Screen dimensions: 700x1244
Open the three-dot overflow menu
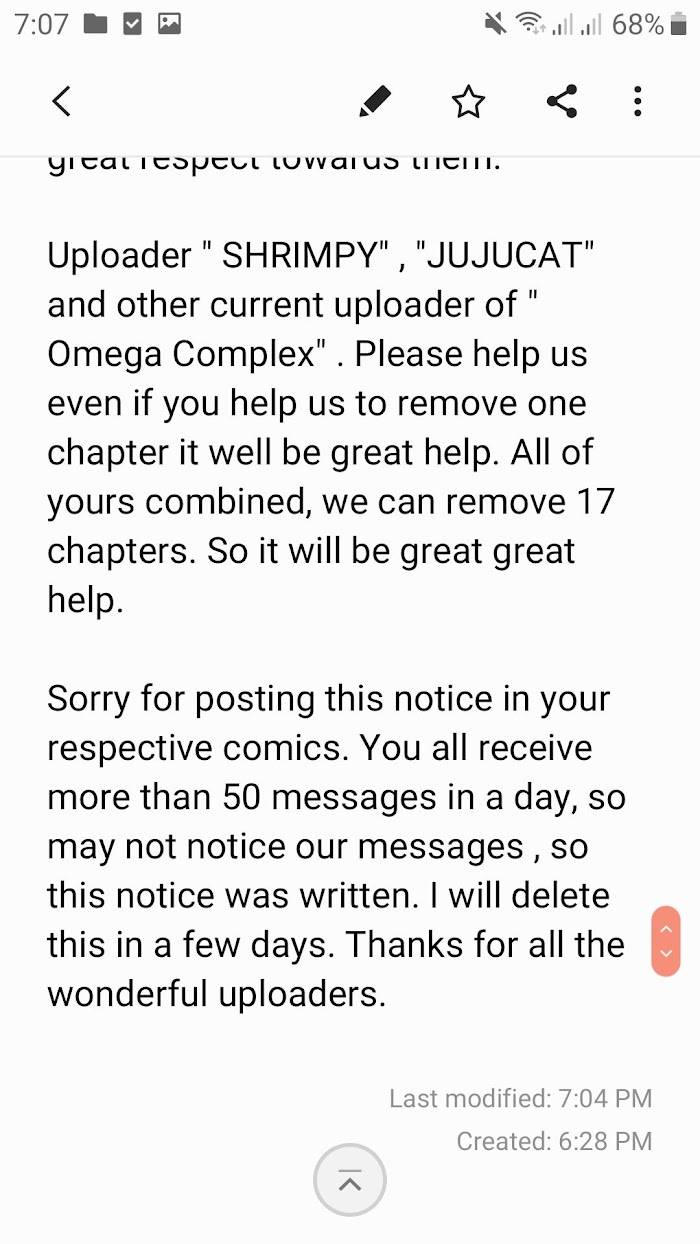click(x=638, y=101)
